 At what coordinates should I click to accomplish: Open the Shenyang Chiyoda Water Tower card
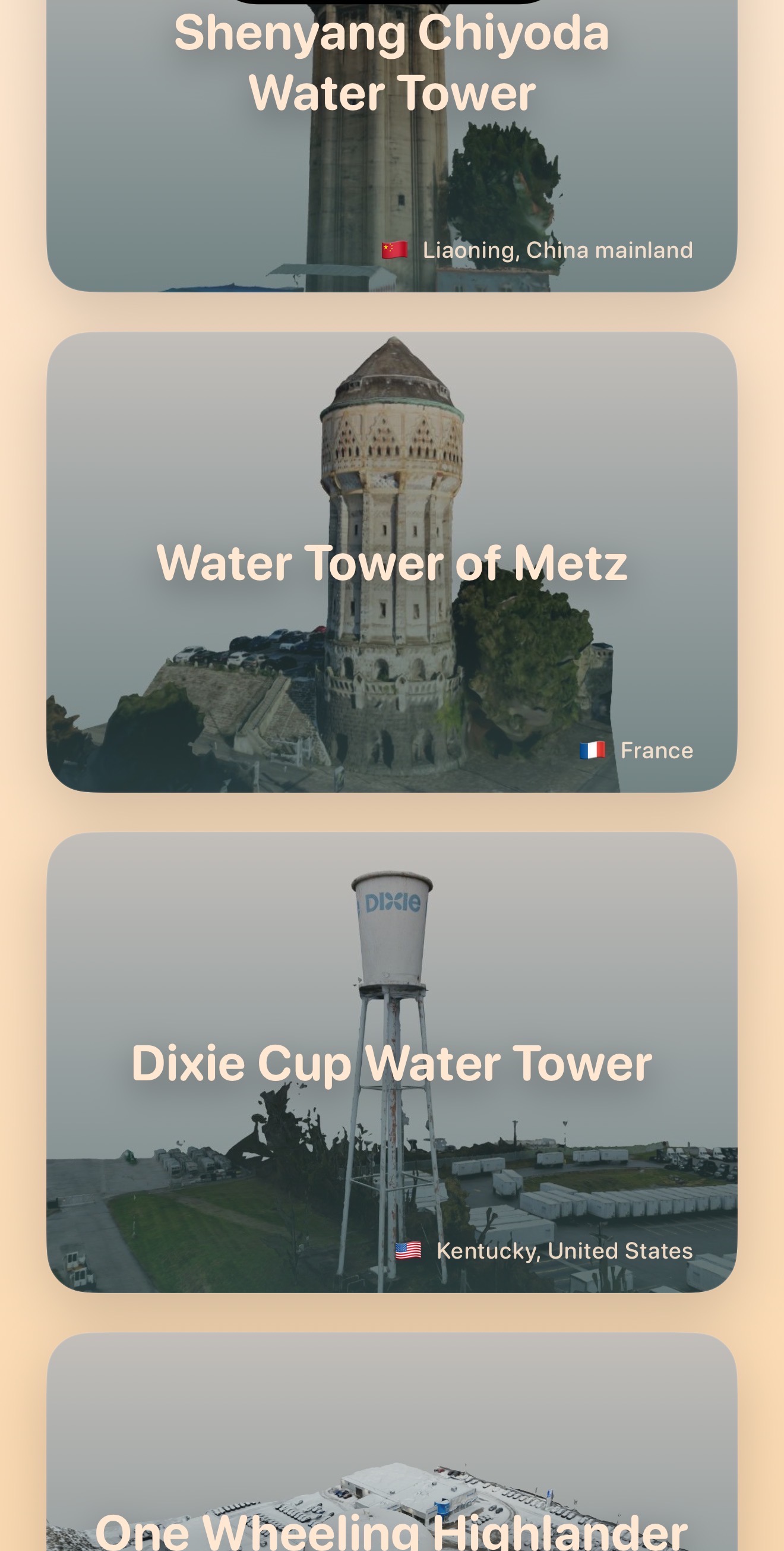[391, 150]
